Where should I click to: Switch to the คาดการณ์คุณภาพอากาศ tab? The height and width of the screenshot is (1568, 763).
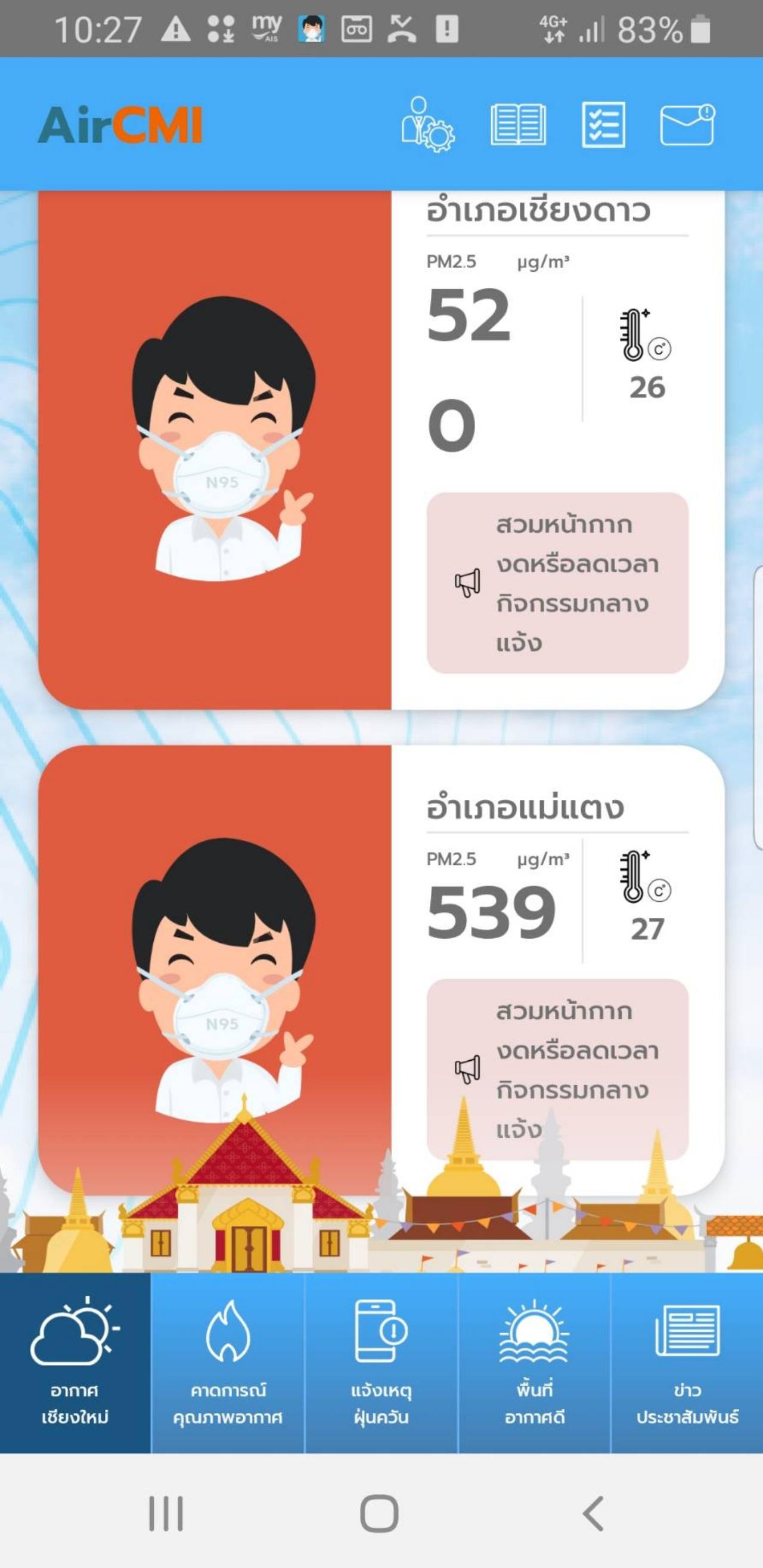(228, 1362)
